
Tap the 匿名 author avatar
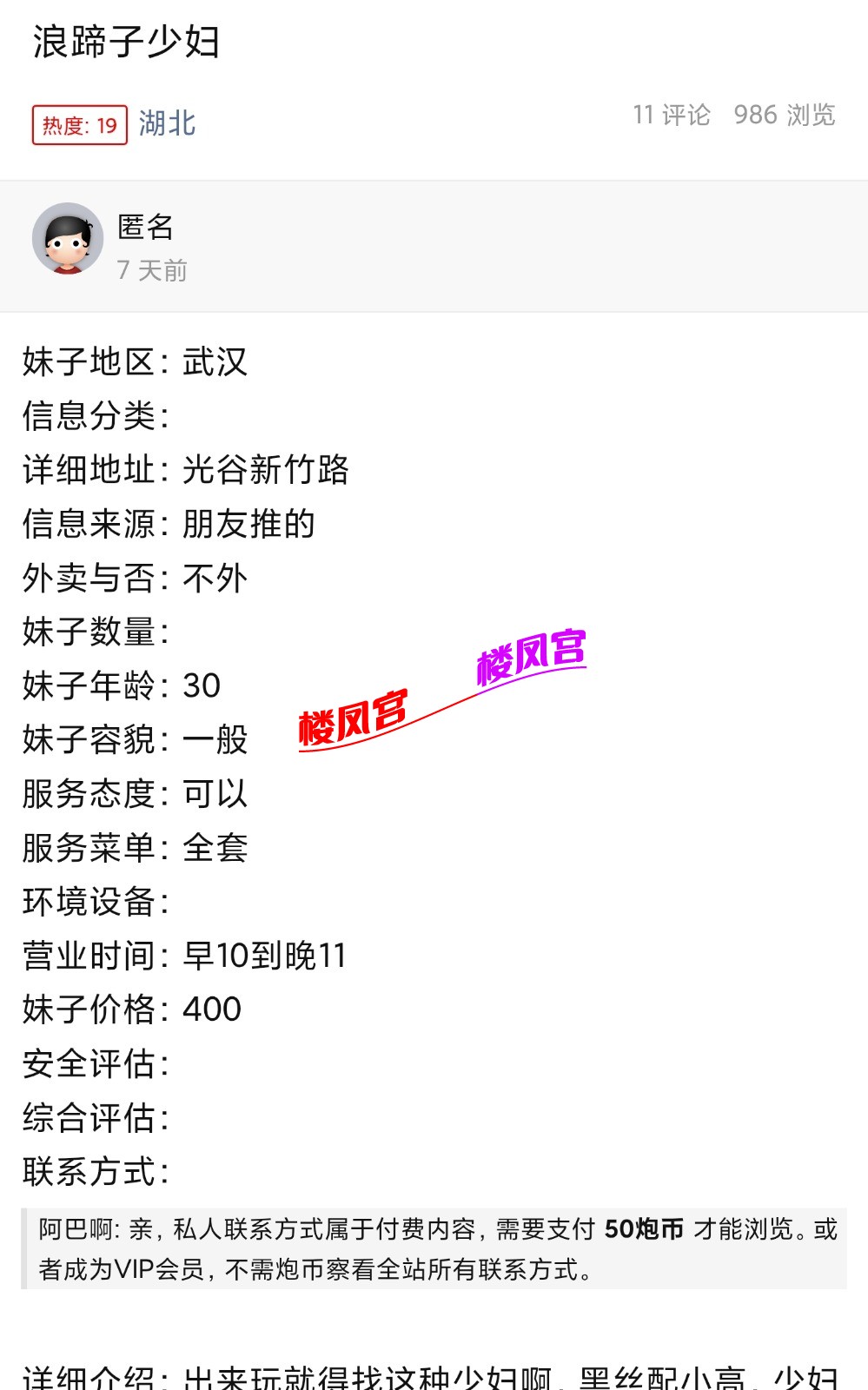point(68,239)
